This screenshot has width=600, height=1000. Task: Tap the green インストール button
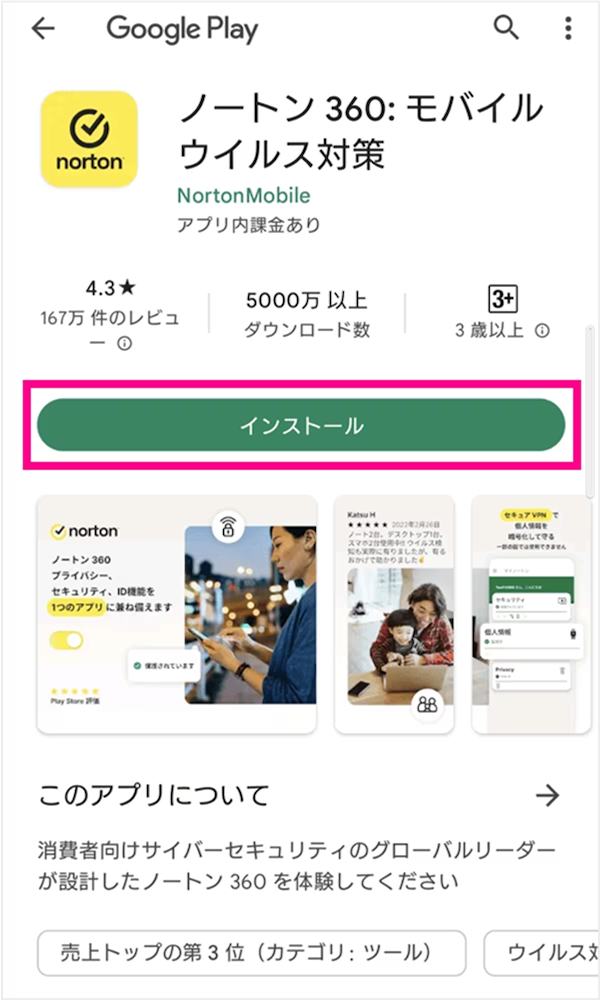301,425
